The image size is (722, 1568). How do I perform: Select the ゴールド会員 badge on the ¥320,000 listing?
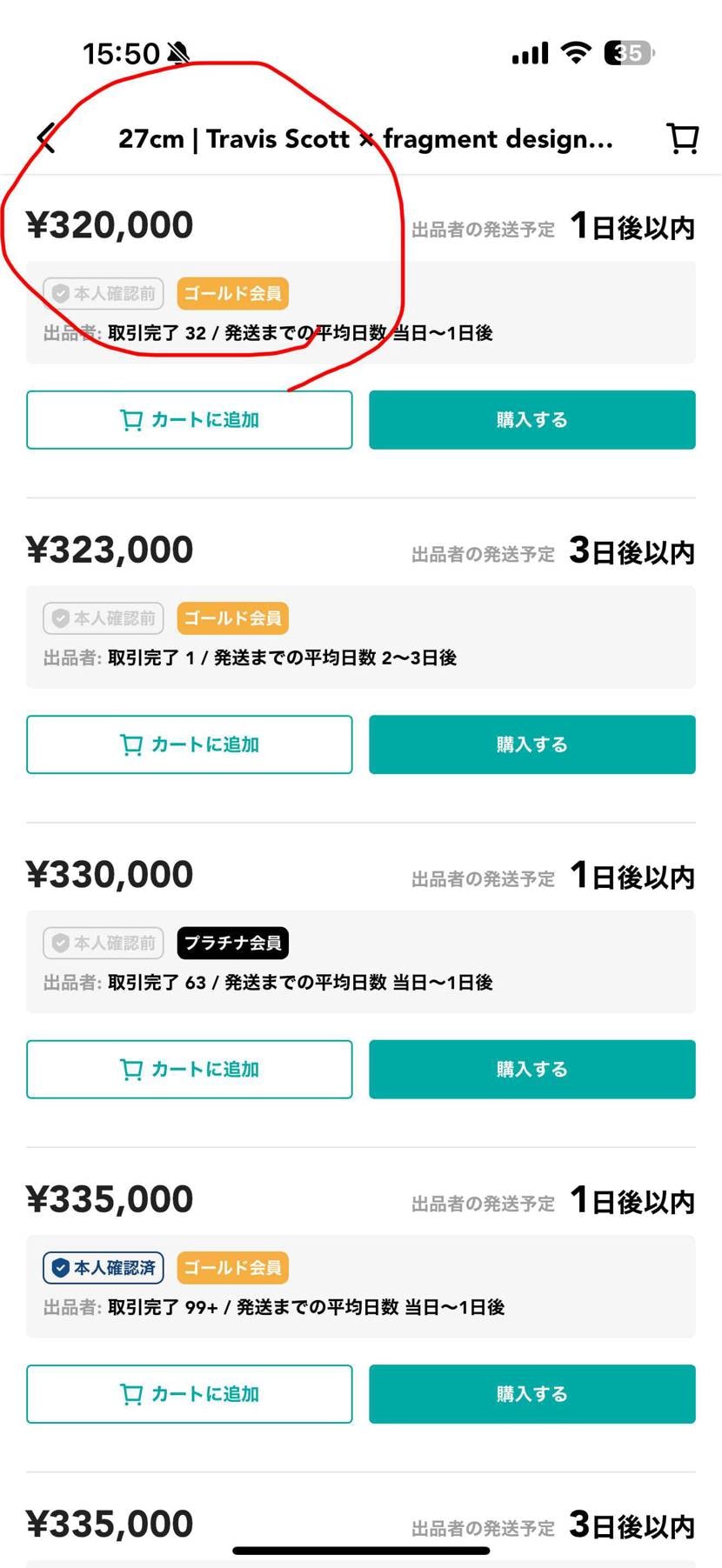pyautogui.click(x=231, y=293)
